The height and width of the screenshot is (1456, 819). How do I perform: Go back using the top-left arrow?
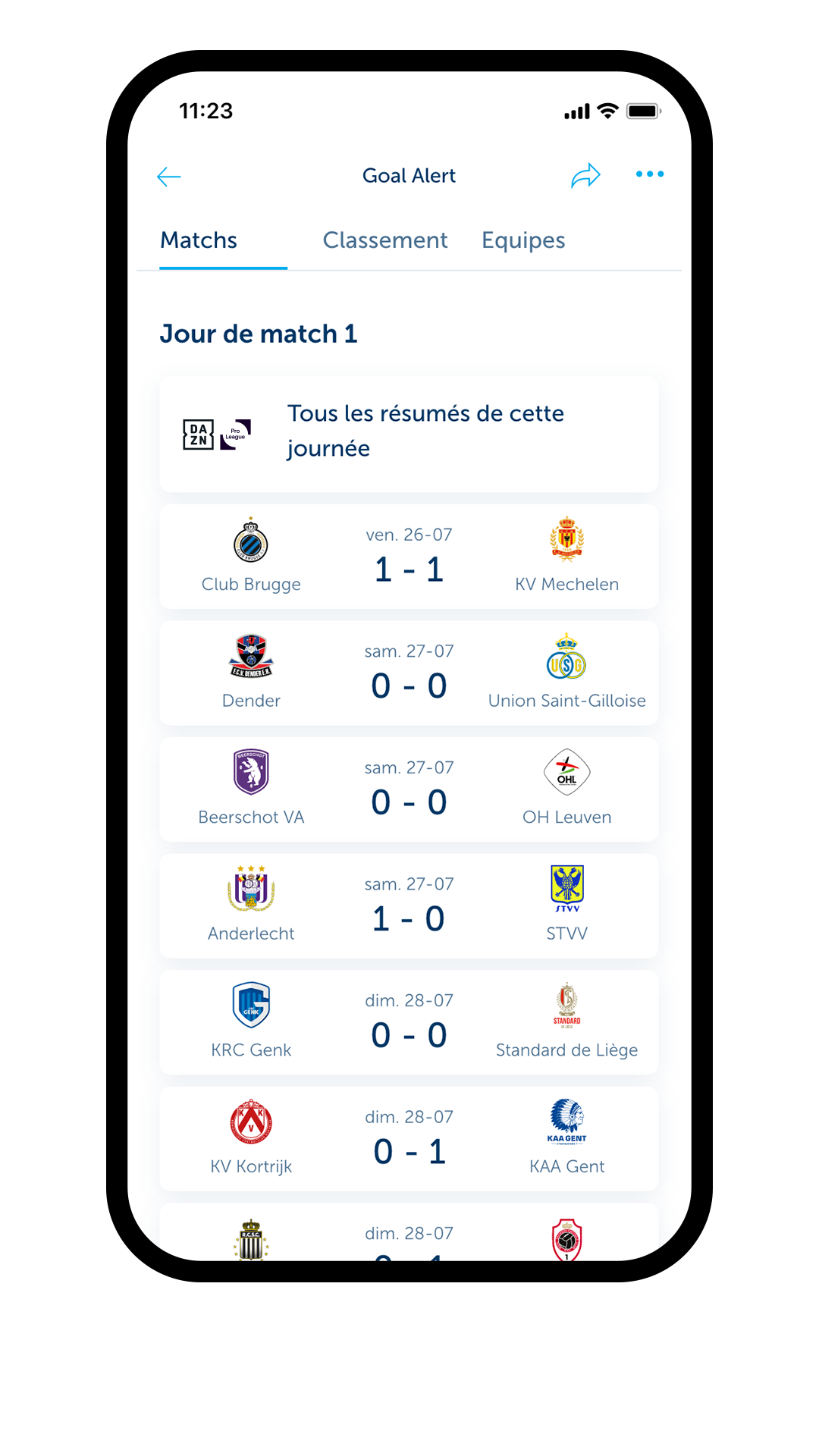tap(168, 177)
